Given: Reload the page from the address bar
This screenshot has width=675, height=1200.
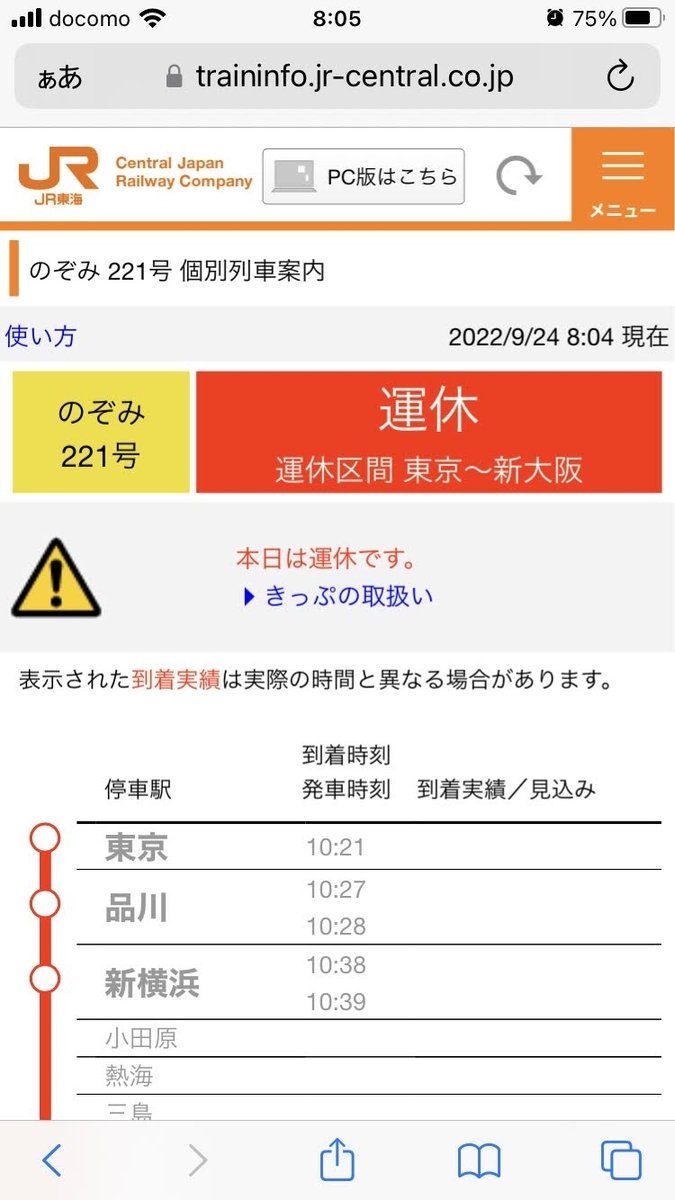Looking at the screenshot, I should tap(620, 76).
